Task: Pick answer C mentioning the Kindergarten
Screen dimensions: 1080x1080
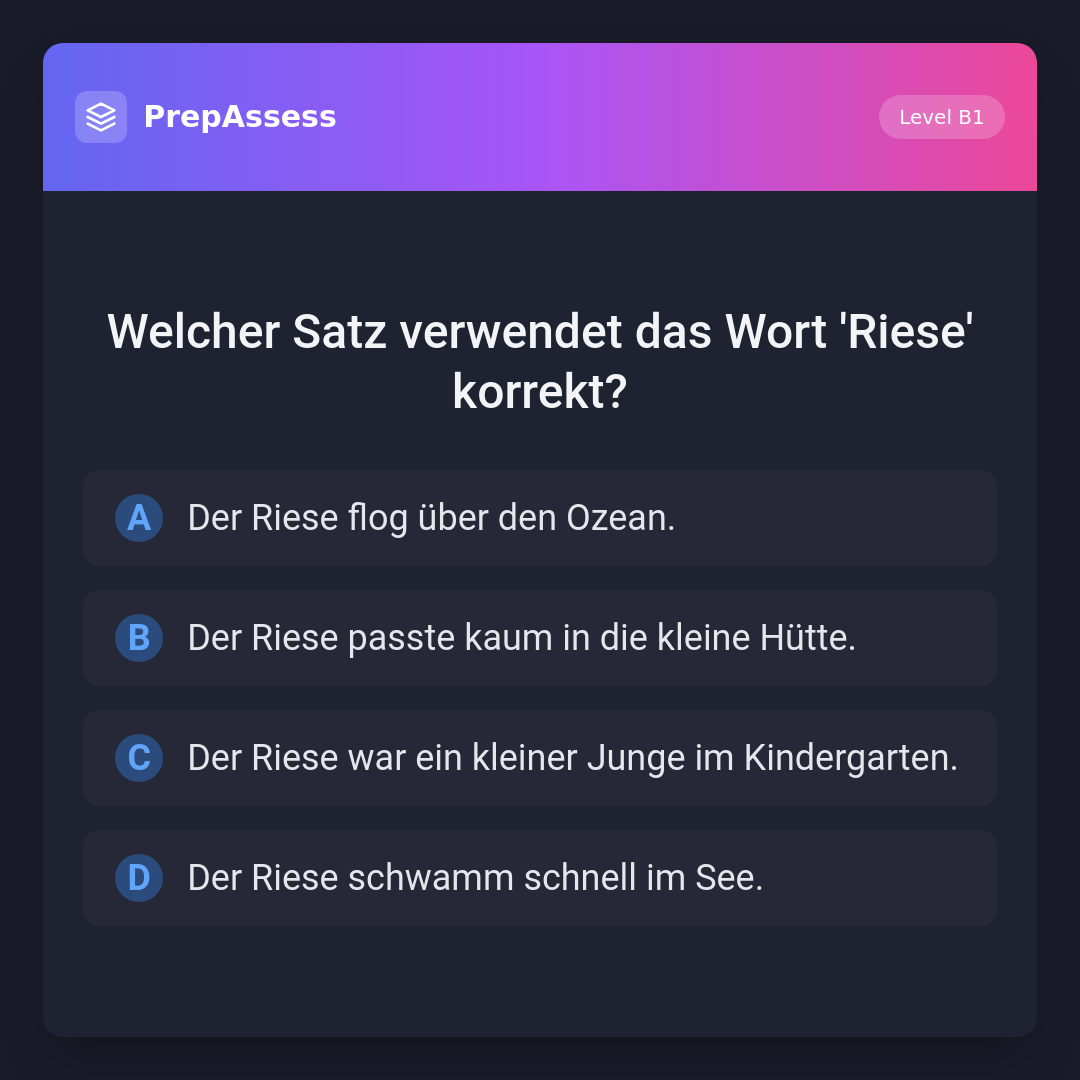Action: point(539,758)
